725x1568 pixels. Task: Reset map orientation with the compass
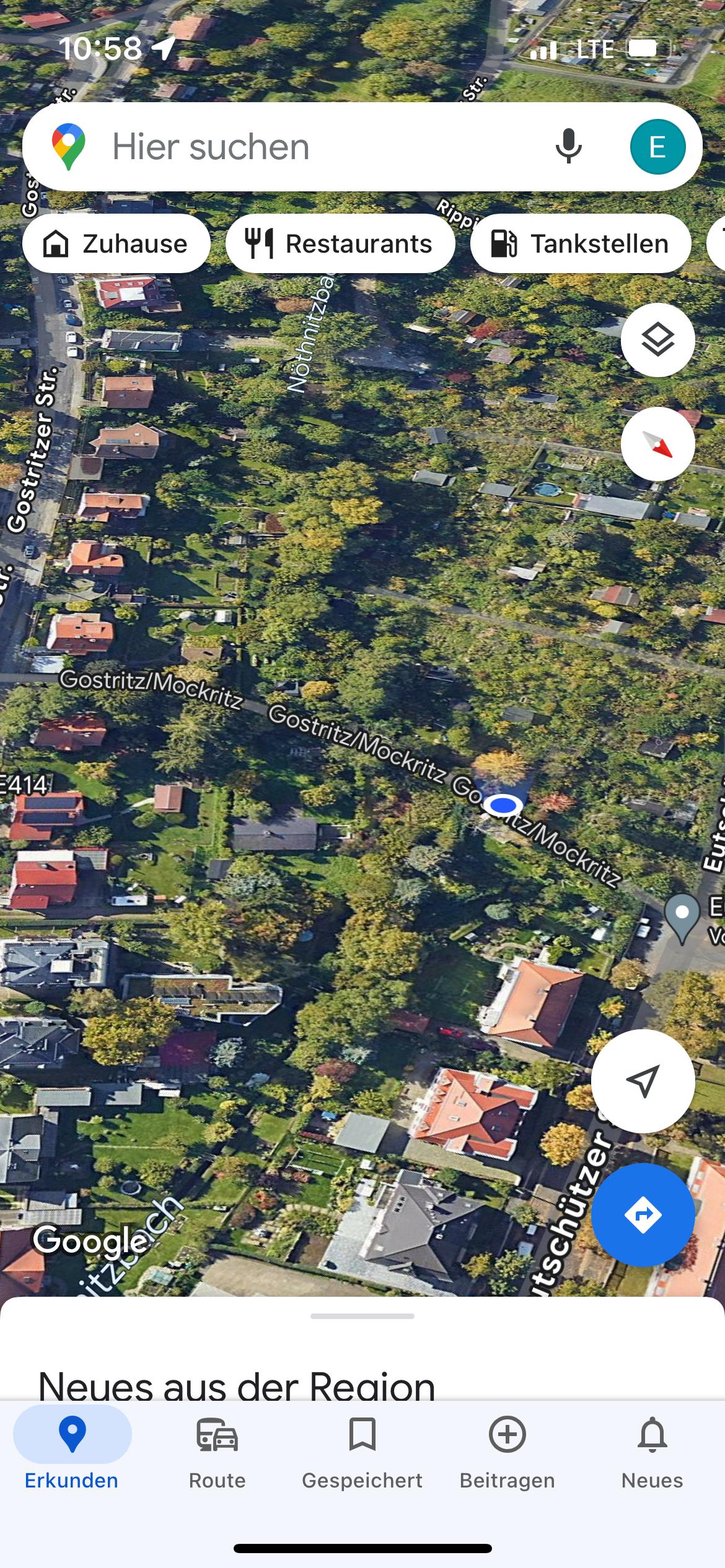(x=657, y=444)
